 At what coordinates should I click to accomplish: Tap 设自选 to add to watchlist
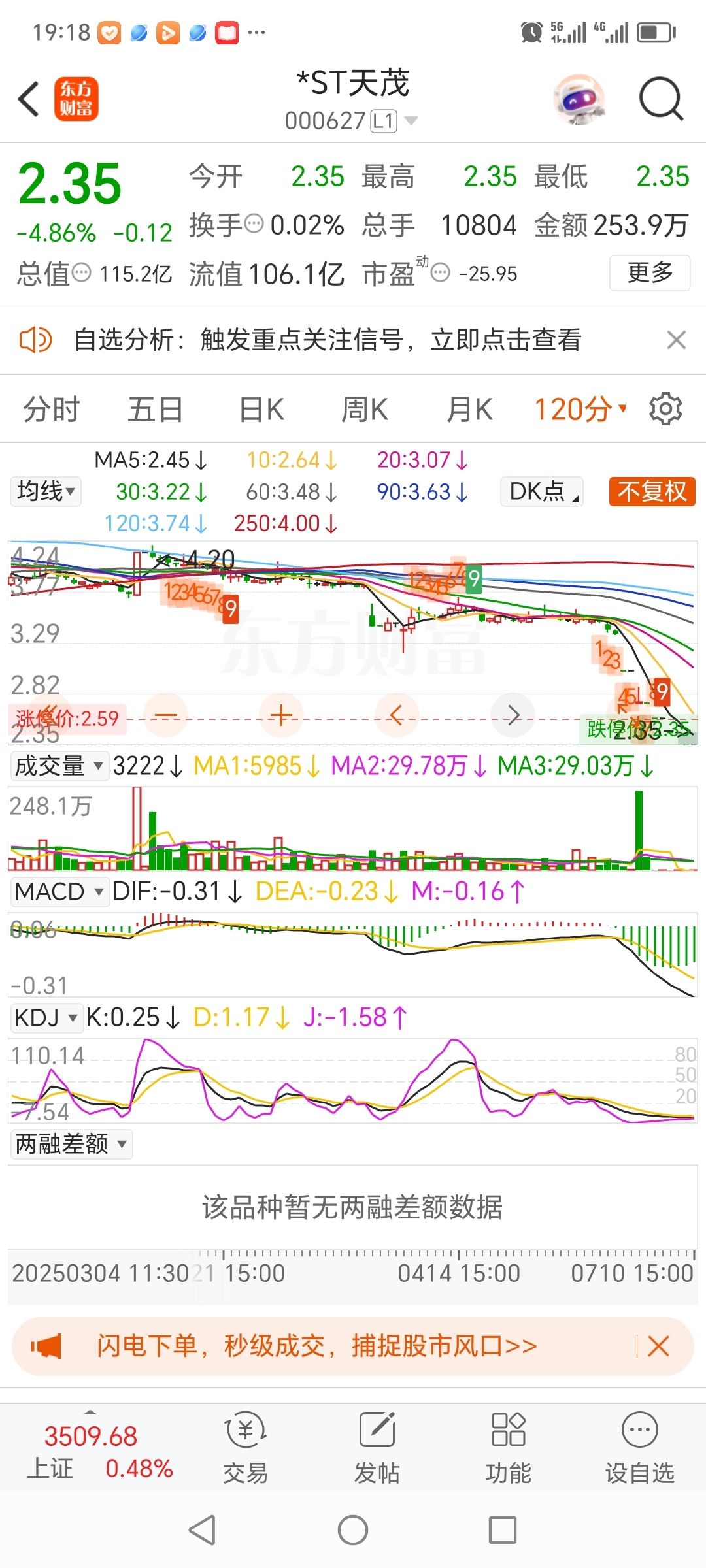tap(639, 1448)
